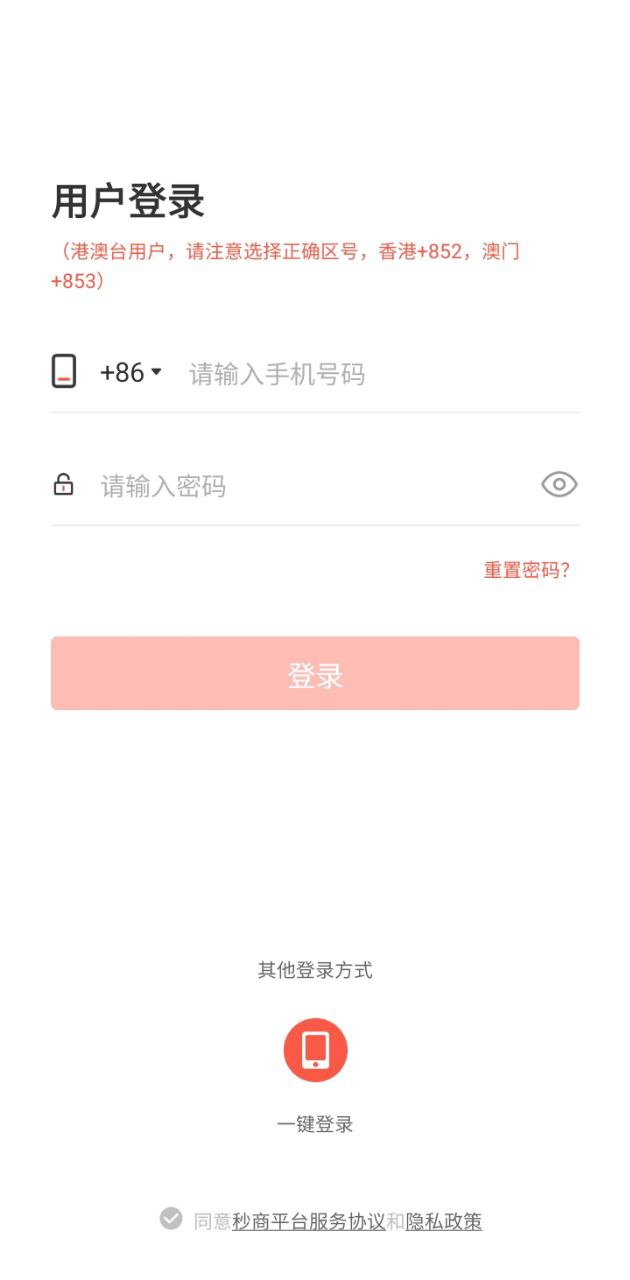Focus the password input field
This screenshot has height=1280, width=630.
coord(310,486)
